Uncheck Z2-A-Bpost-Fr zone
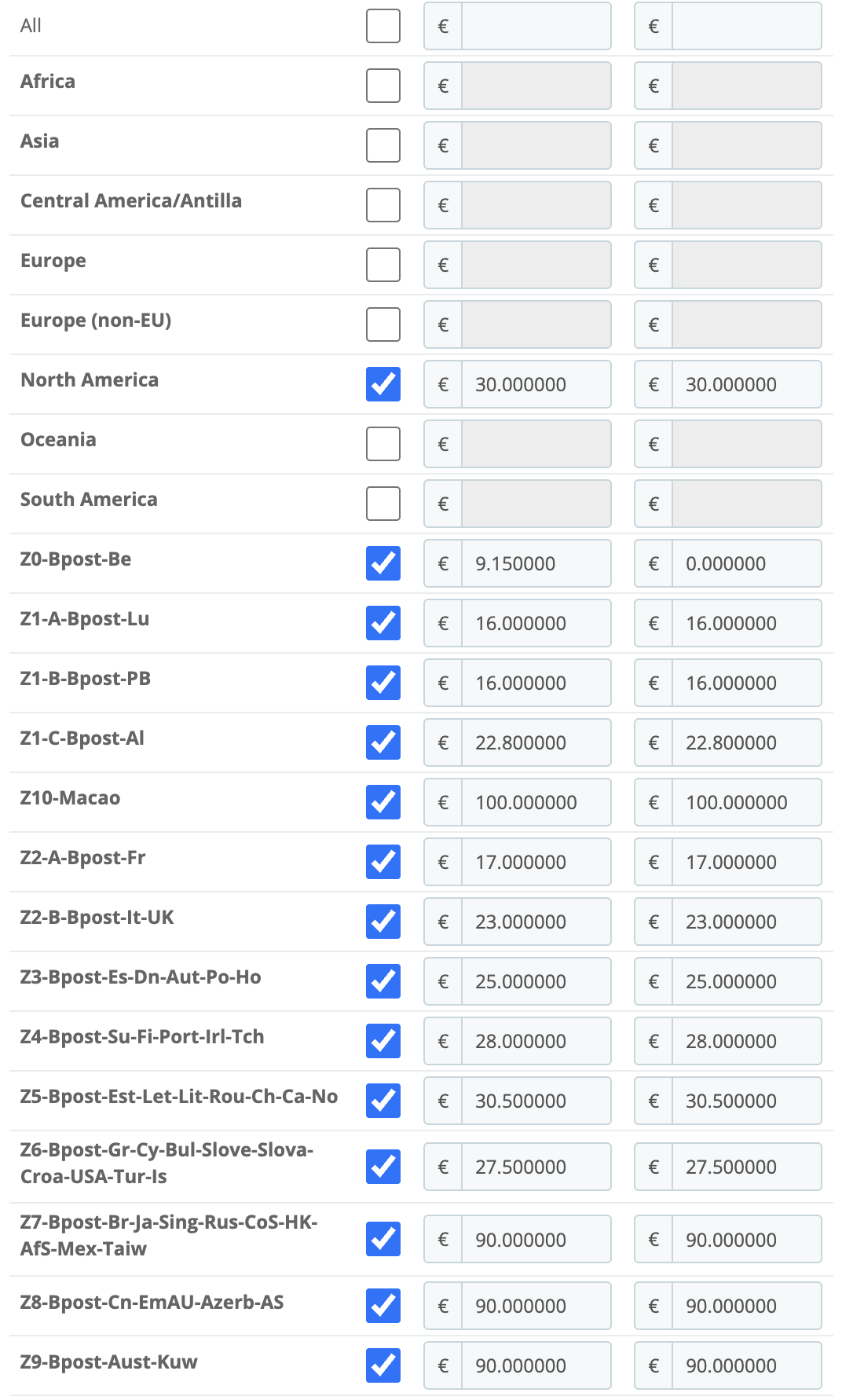The image size is (842, 1400). 383,862
